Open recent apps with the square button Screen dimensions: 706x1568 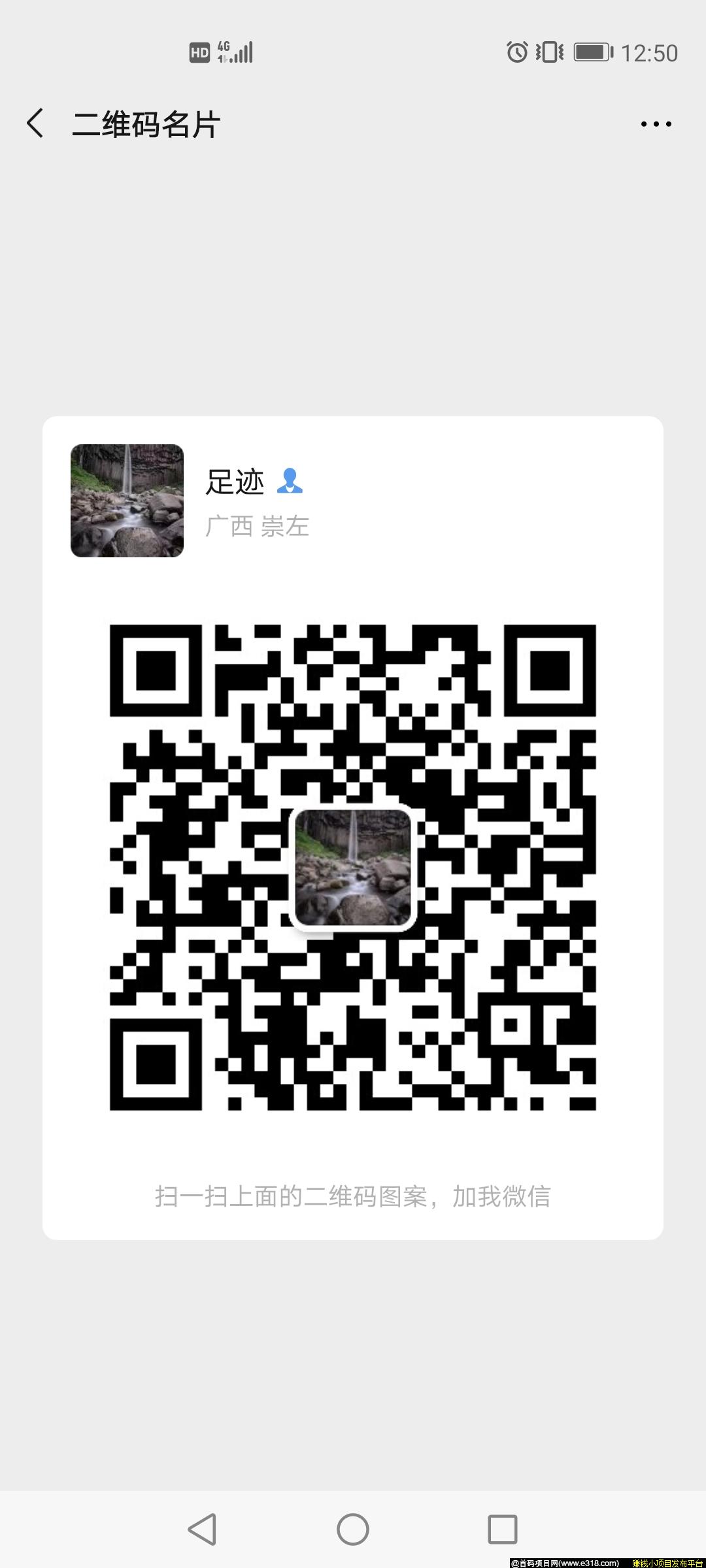[x=502, y=1529]
